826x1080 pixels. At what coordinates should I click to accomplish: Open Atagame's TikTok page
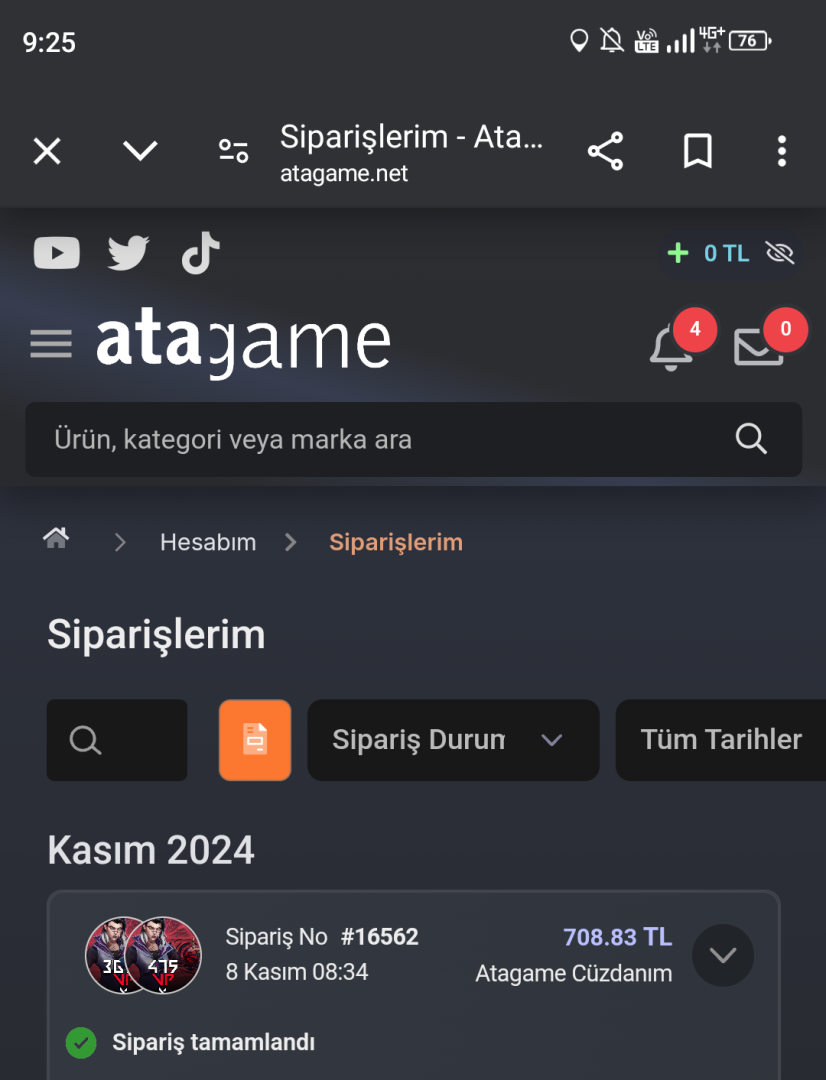point(200,253)
